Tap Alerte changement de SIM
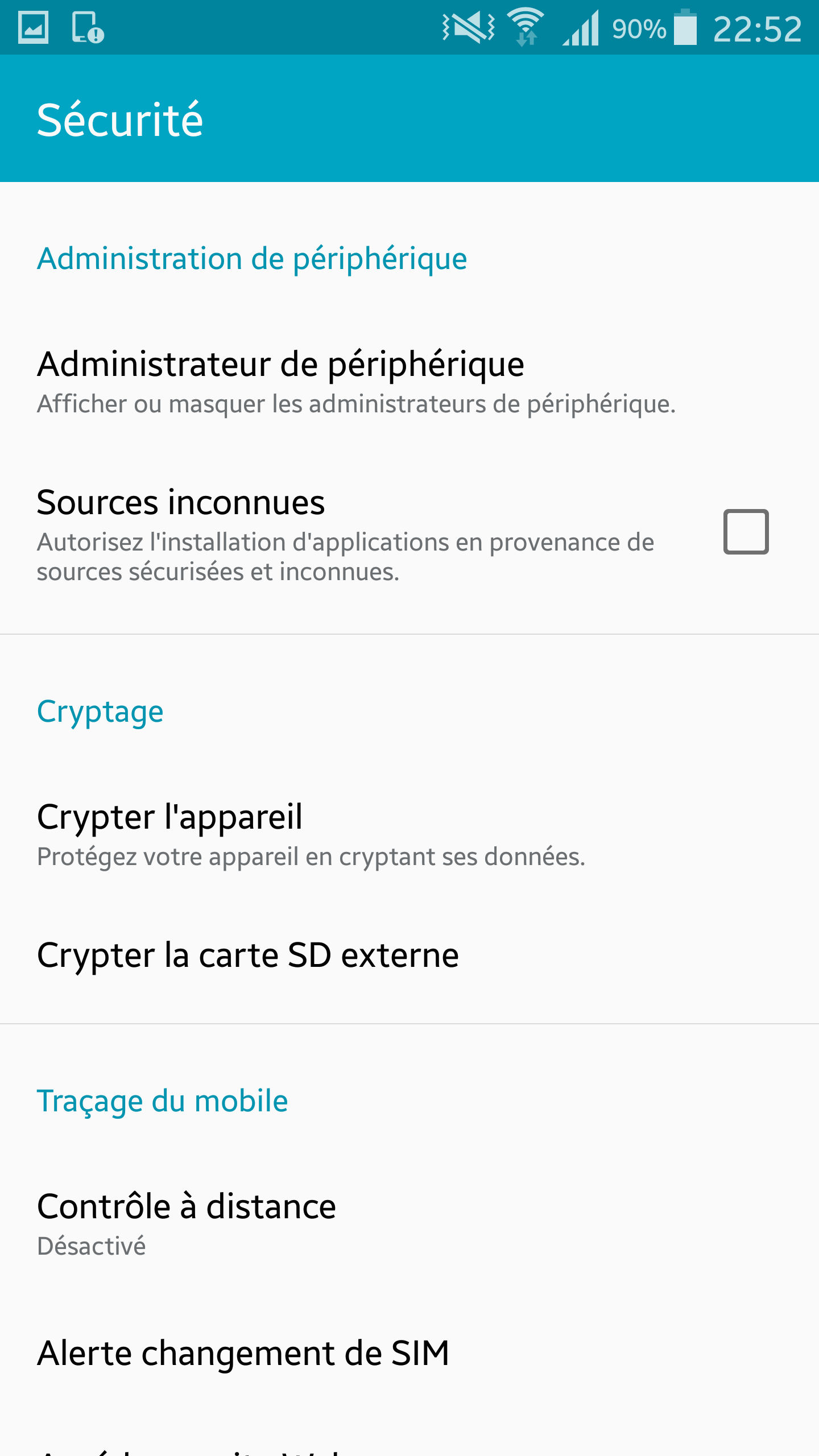The height and width of the screenshot is (1456, 819). [409, 1353]
